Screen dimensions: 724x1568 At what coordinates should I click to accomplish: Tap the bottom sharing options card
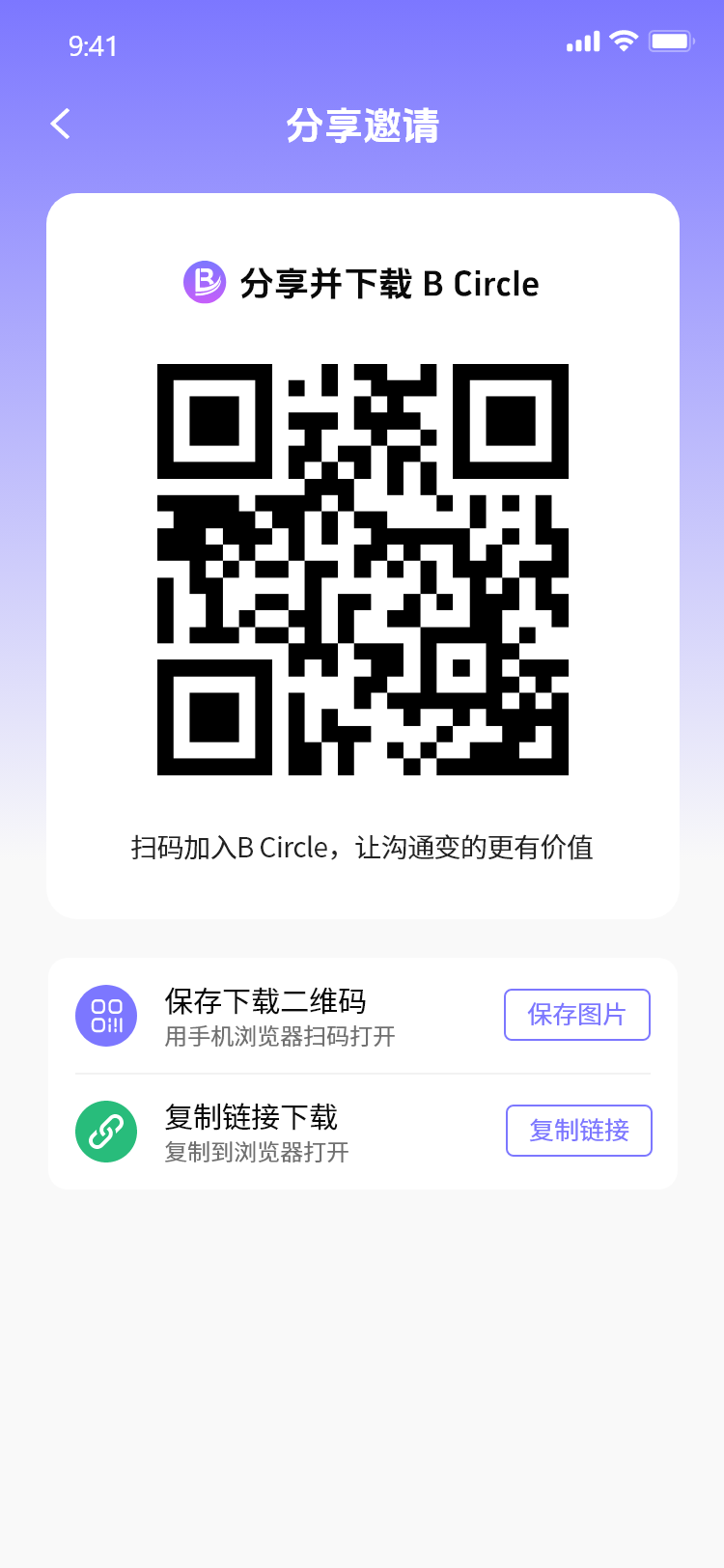click(362, 1072)
